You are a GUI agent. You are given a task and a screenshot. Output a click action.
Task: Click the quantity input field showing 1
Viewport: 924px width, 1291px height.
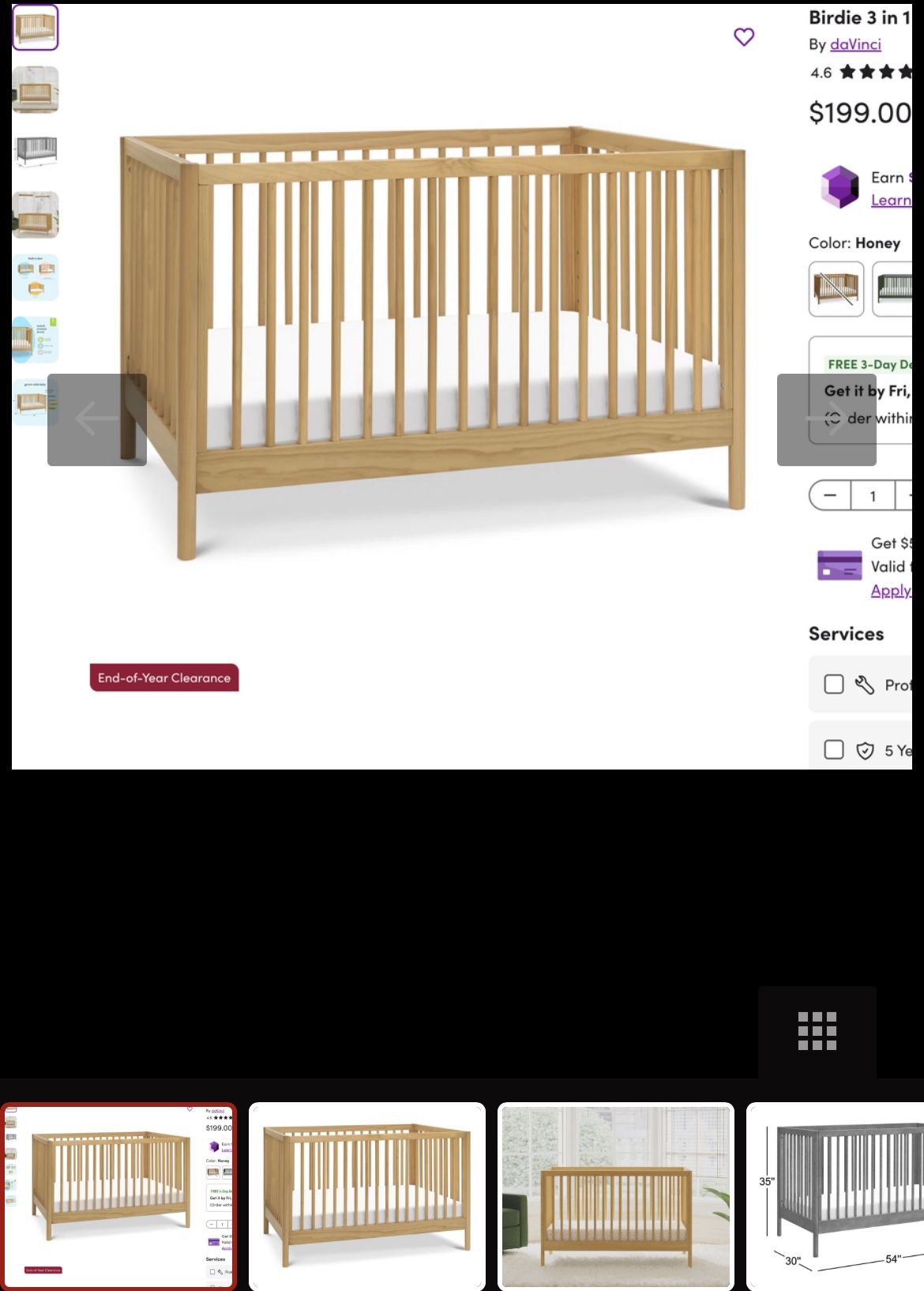[873, 496]
